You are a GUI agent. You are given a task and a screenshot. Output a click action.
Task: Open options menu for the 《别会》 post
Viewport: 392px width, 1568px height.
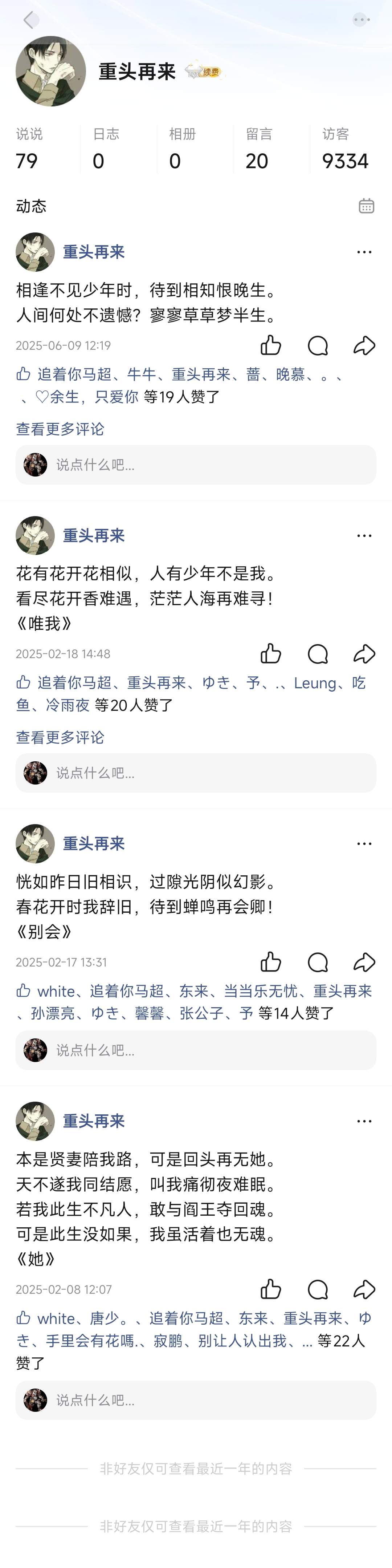pos(364,844)
